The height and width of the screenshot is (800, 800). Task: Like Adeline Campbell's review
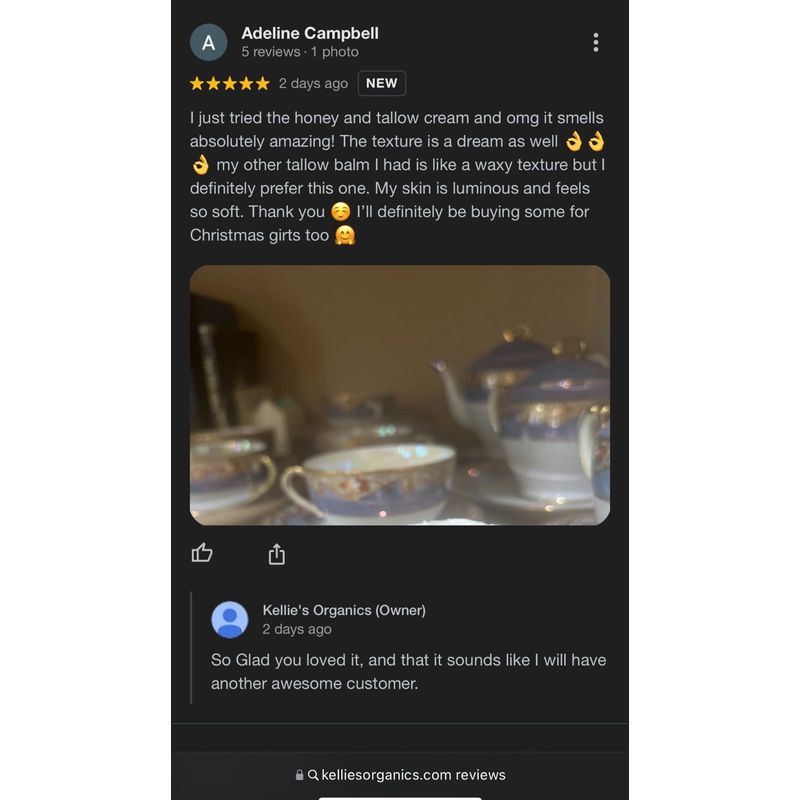pyautogui.click(x=202, y=553)
